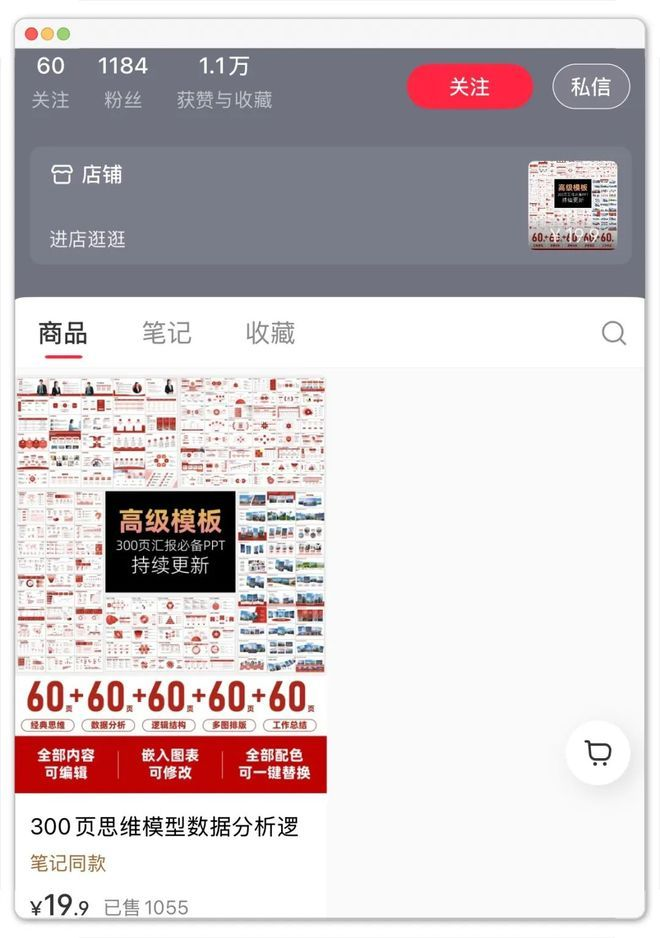Send a private message via 私信

[590, 87]
